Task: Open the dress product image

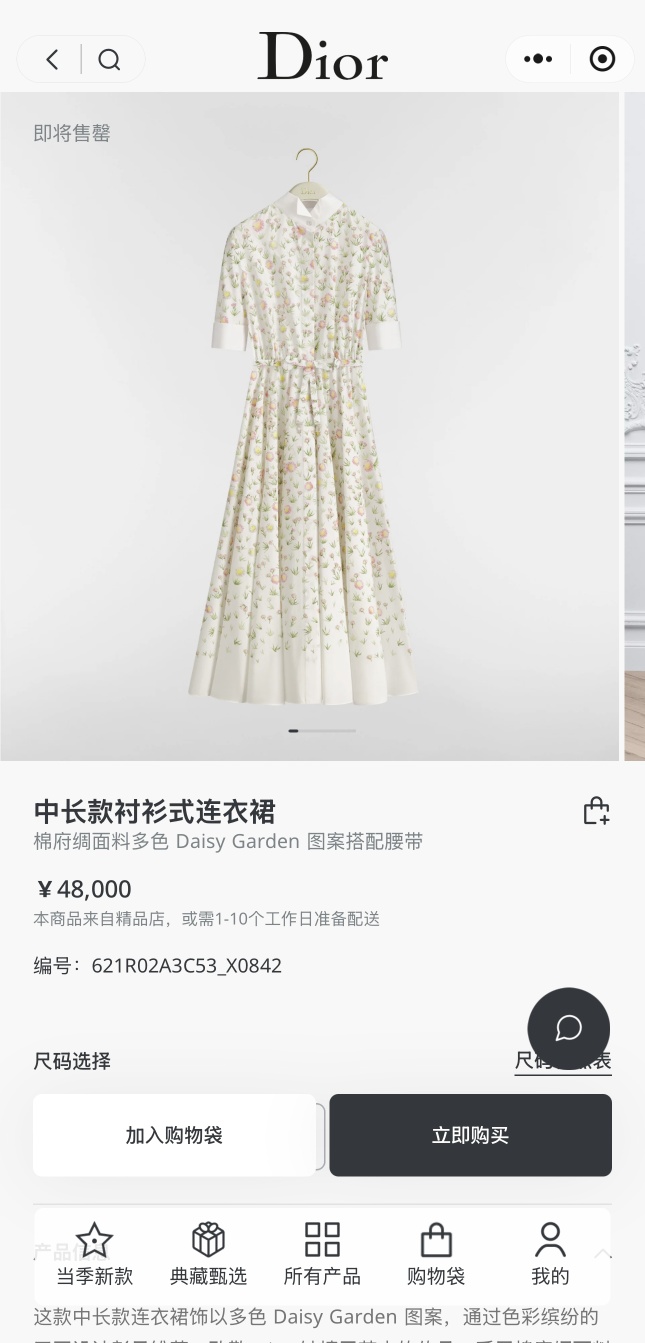Action: click(308, 425)
